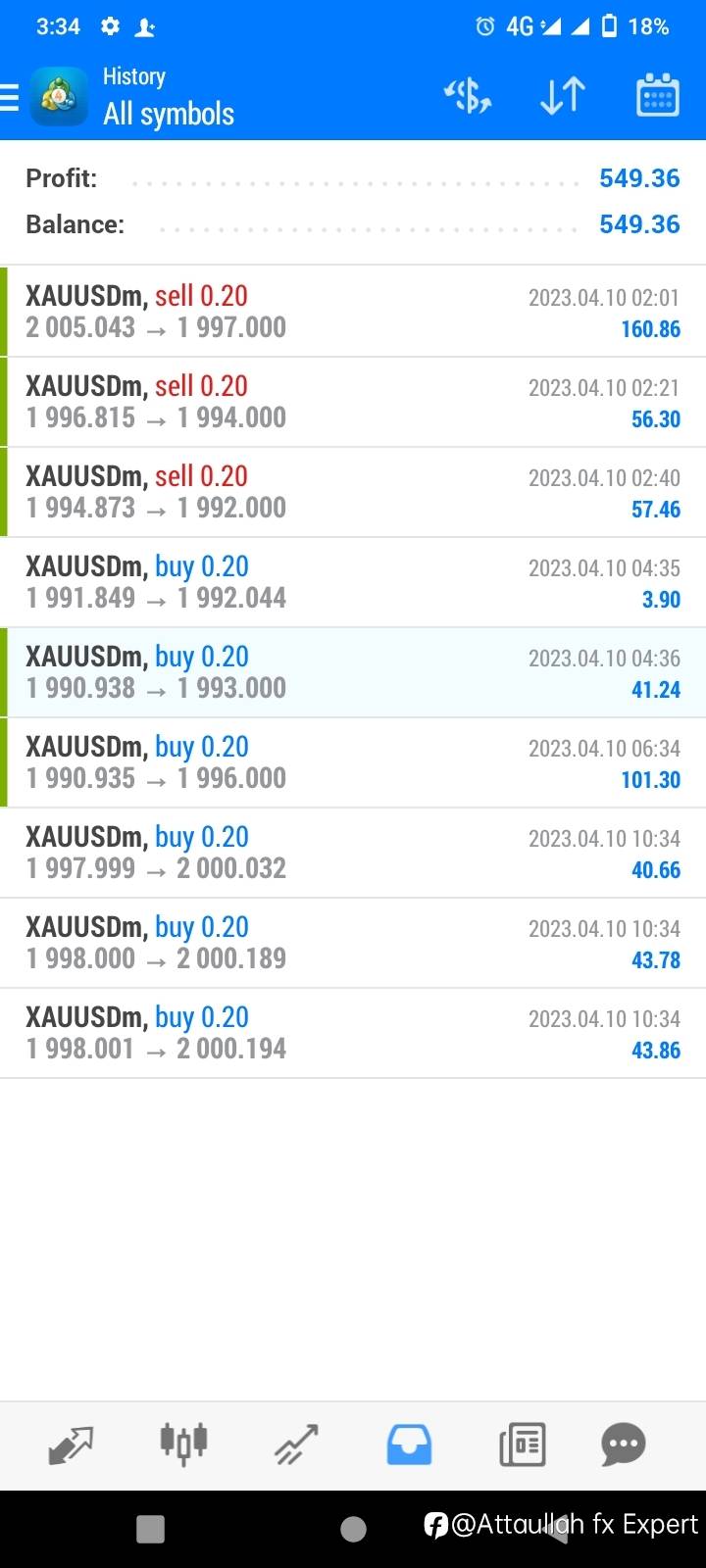Switch to the Messages chat tab
The width and height of the screenshot is (706, 1568).
coord(624,1445)
